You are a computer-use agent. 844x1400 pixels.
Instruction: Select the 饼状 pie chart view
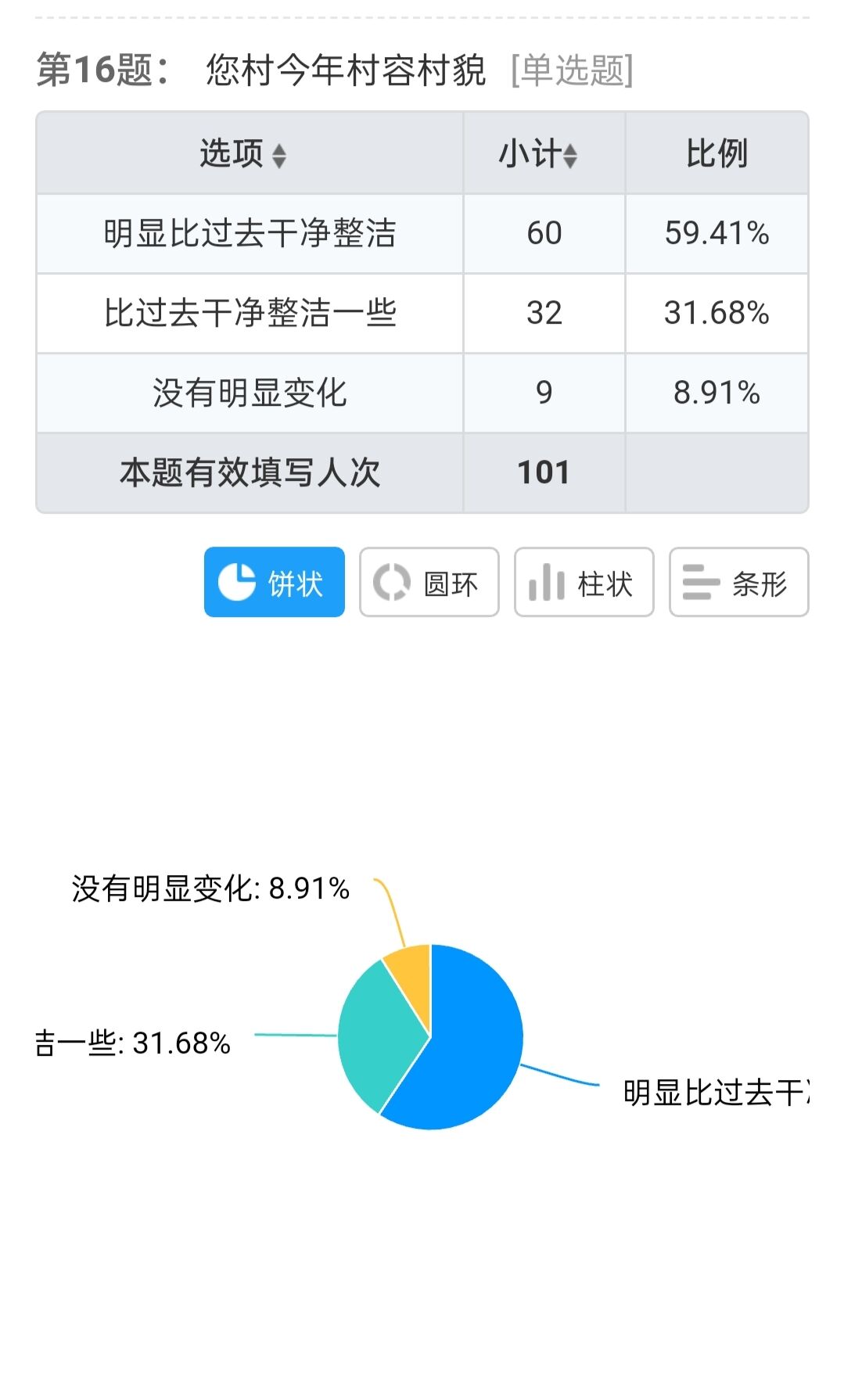click(274, 582)
